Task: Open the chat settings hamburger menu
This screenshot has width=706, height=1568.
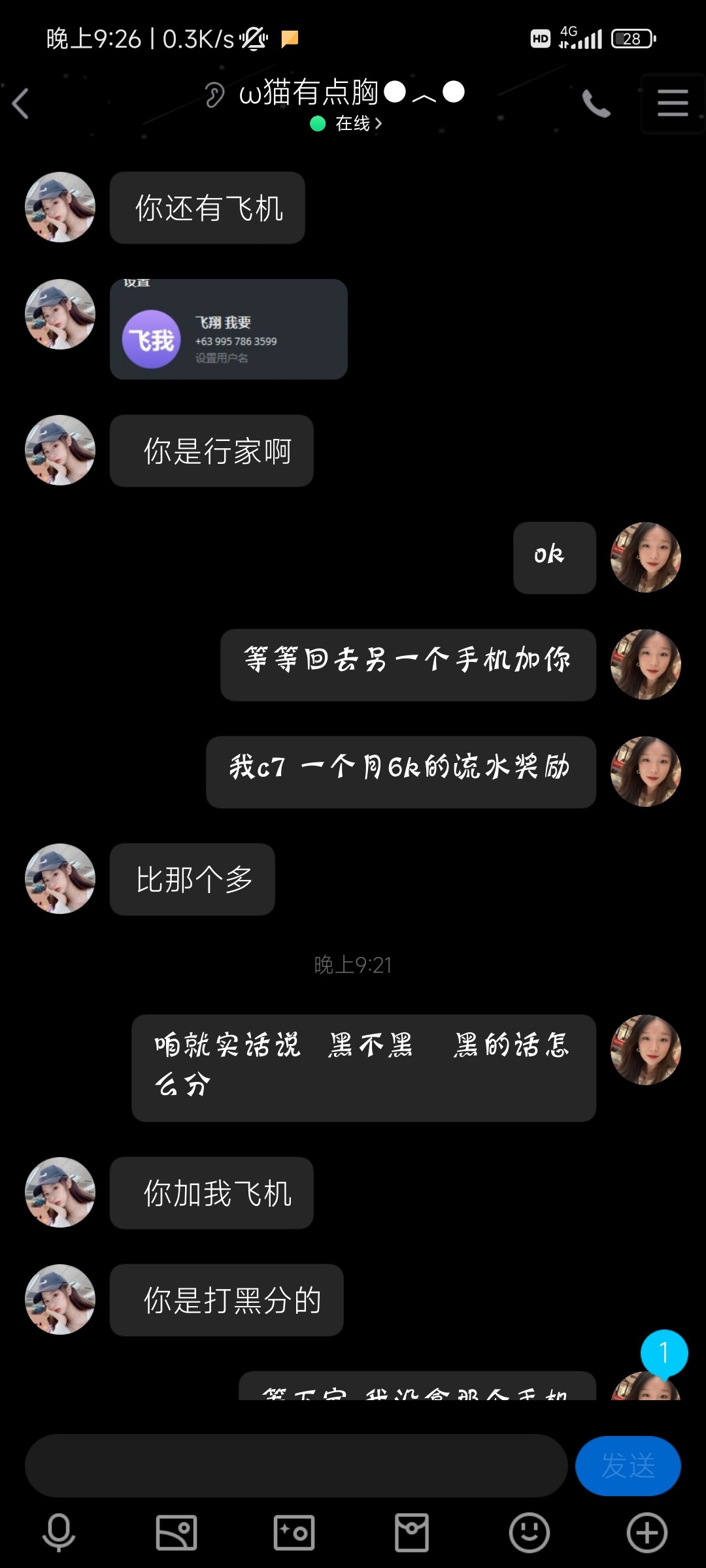Action: click(673, 103)
